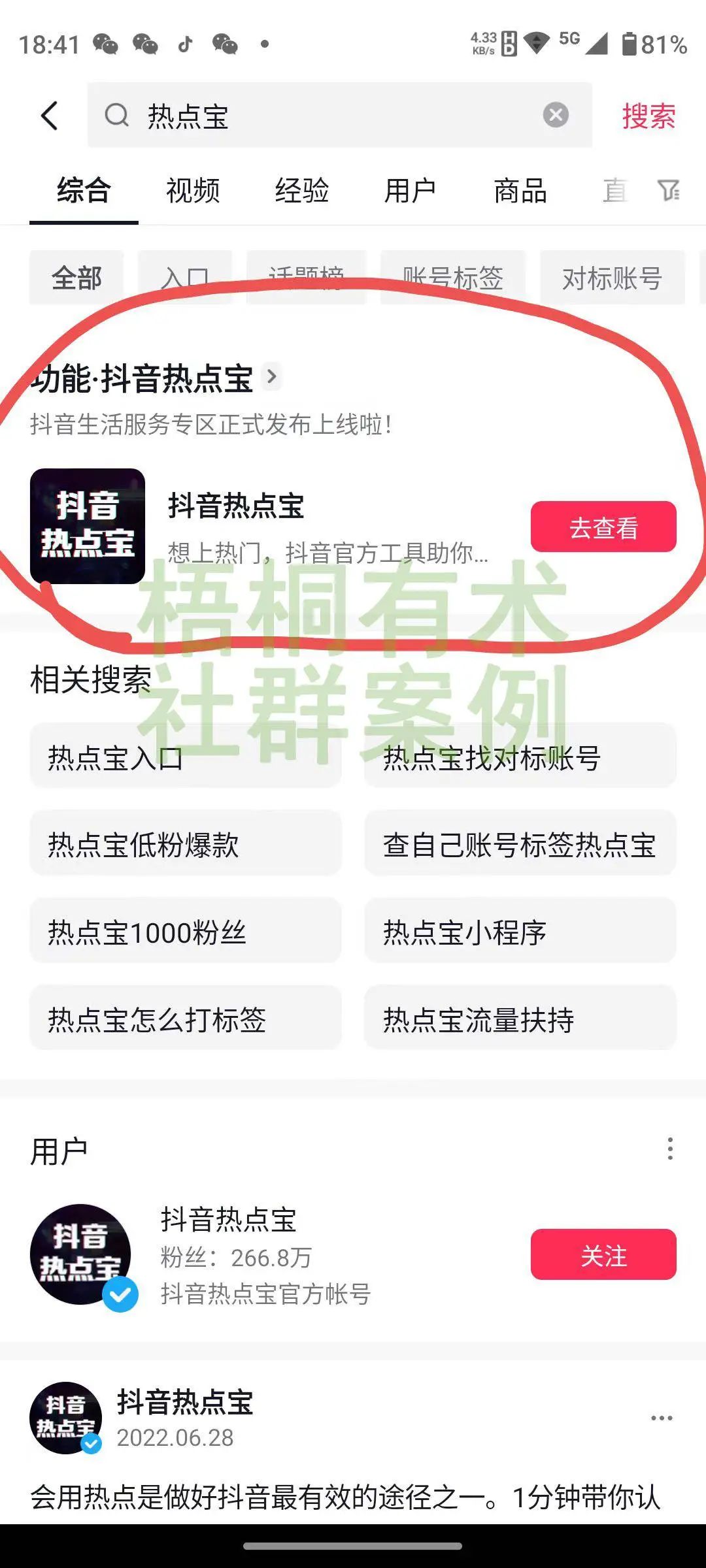The height and width of the screenshot is (1568, 706).
Task: Open the search filter icon next to tabs
Action: tap(667, 191)
